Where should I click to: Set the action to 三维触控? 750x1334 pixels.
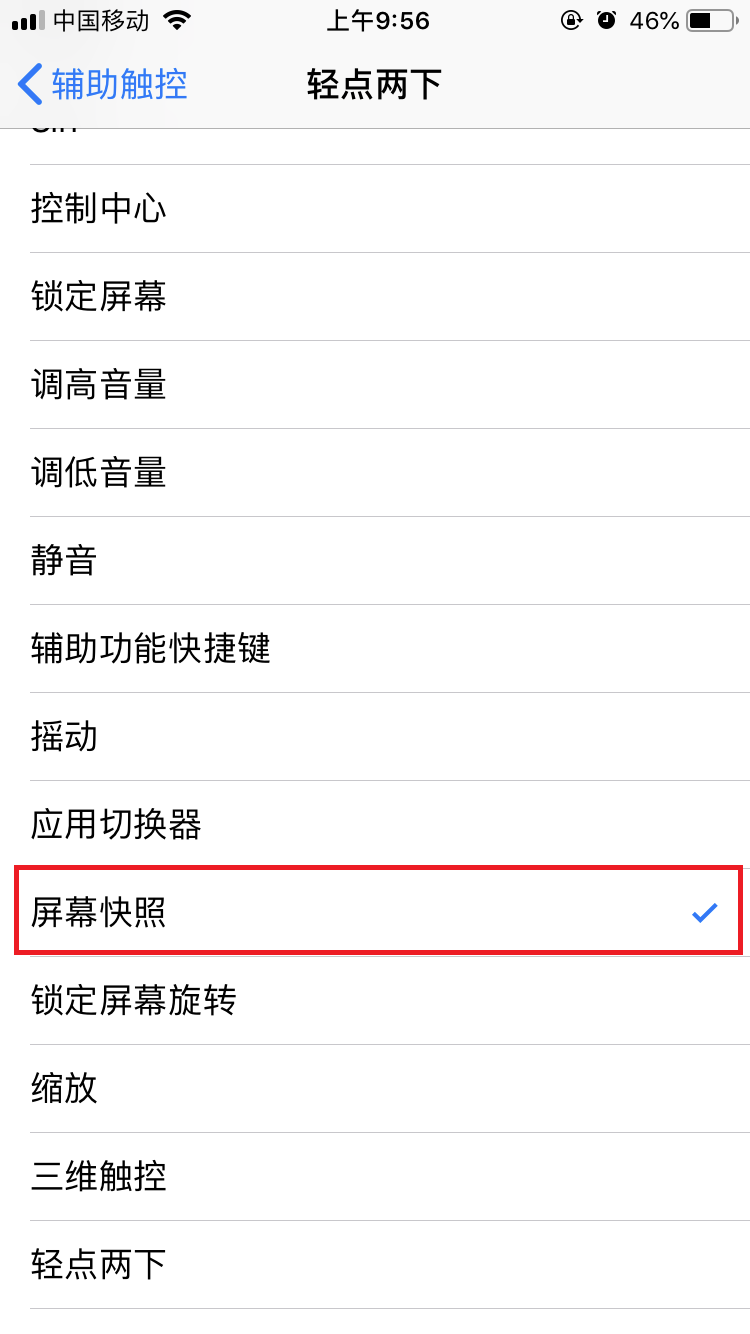click(x=375, y=1177)
